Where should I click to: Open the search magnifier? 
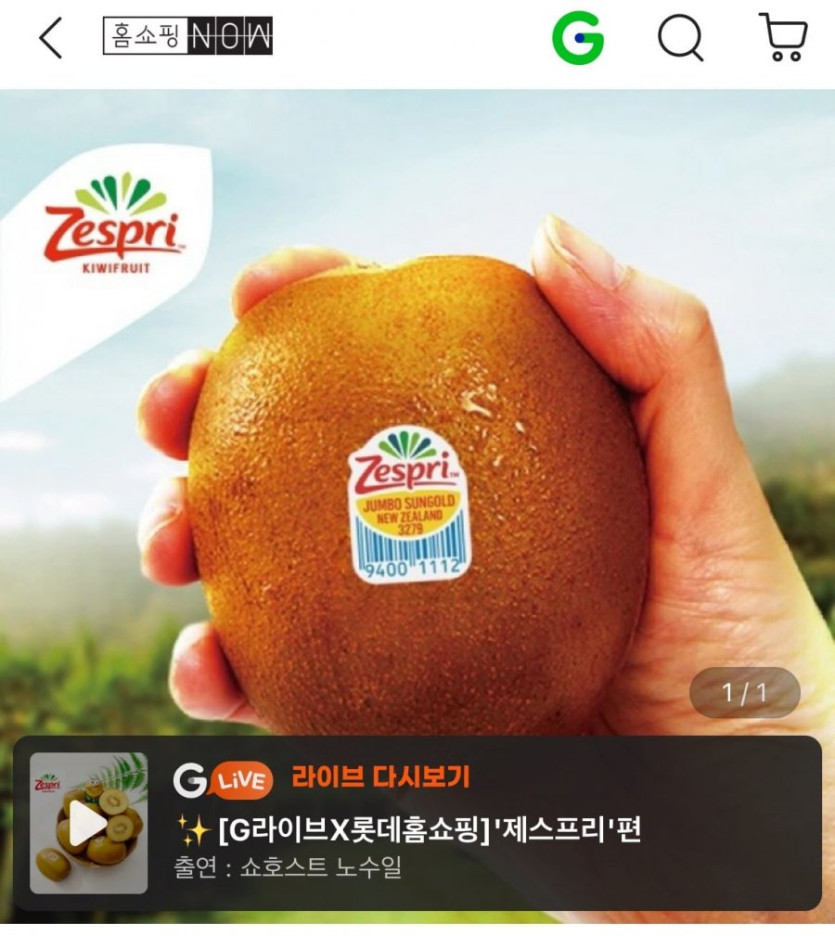680,39
